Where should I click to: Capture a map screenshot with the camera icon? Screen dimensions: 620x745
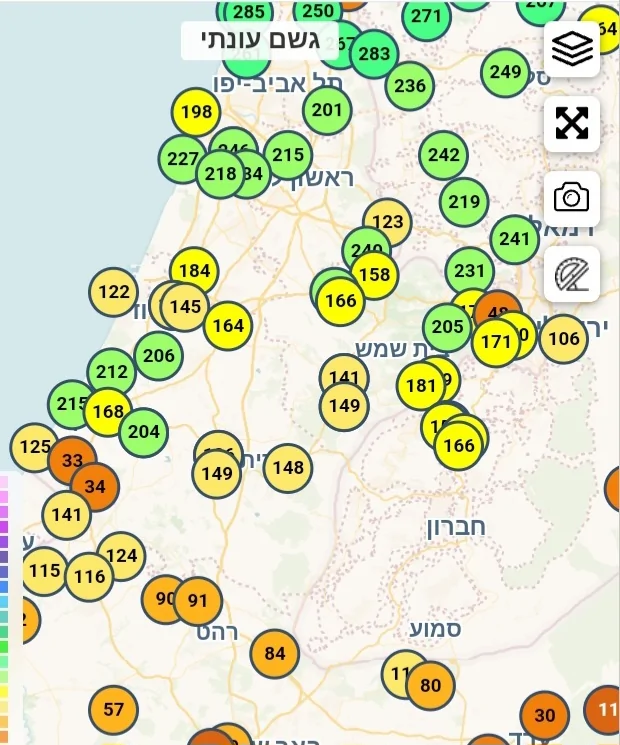572,198
